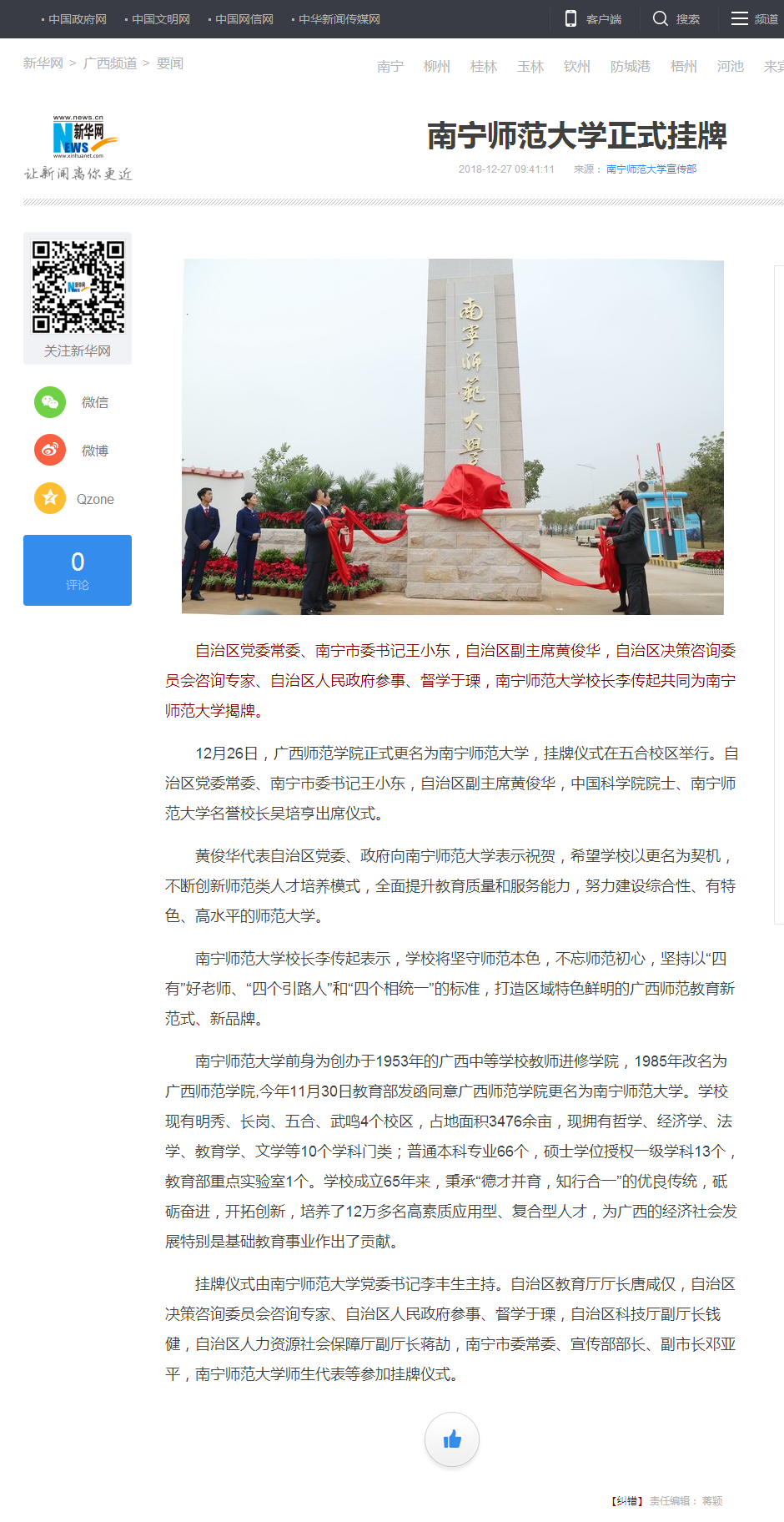The width and height of the screenshot is (784, 1522).
Task: Open the 中国政府网 link
Action: 77,19
